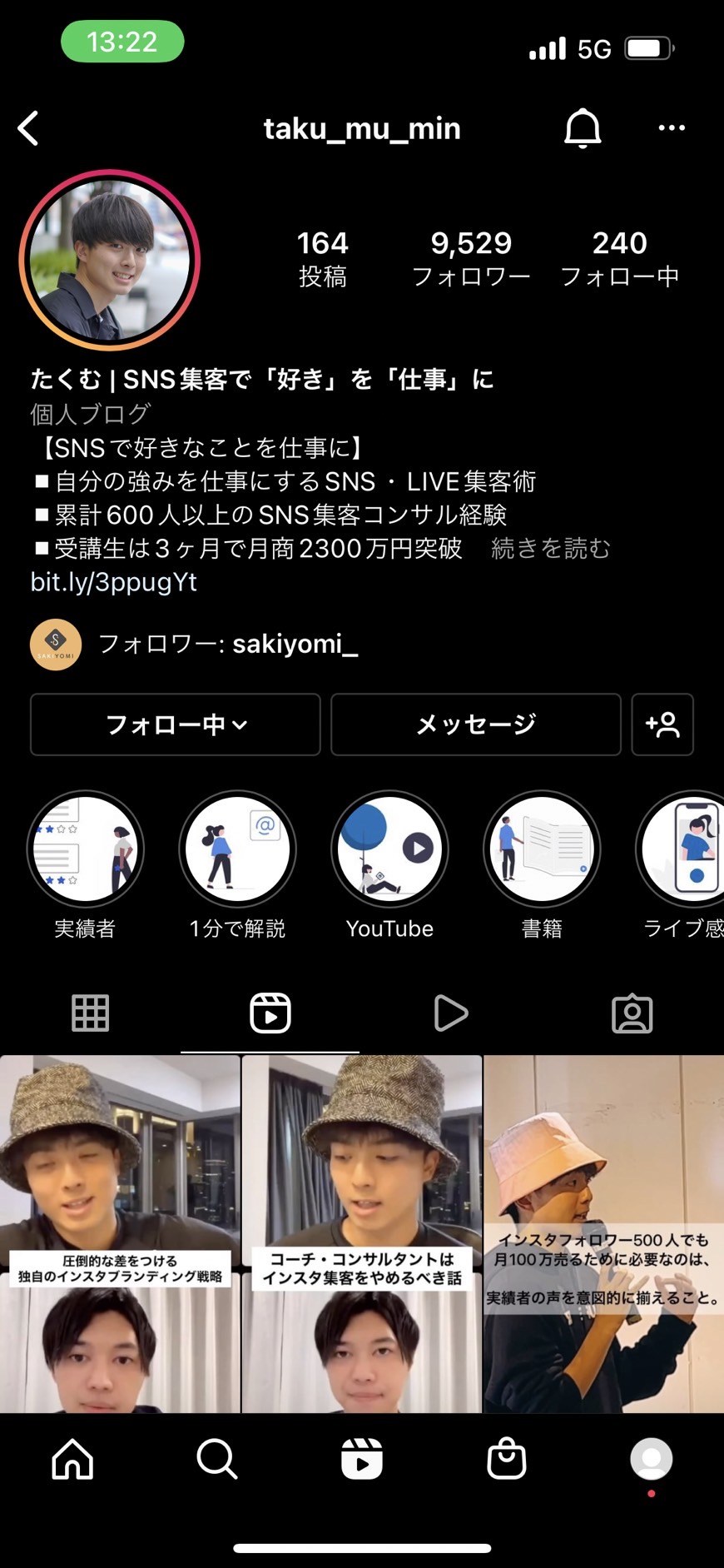This screenshot has width=724, height=1568.
Task: Open the notifications bell for taku_mu_min
Action: (x=583, y=128)
